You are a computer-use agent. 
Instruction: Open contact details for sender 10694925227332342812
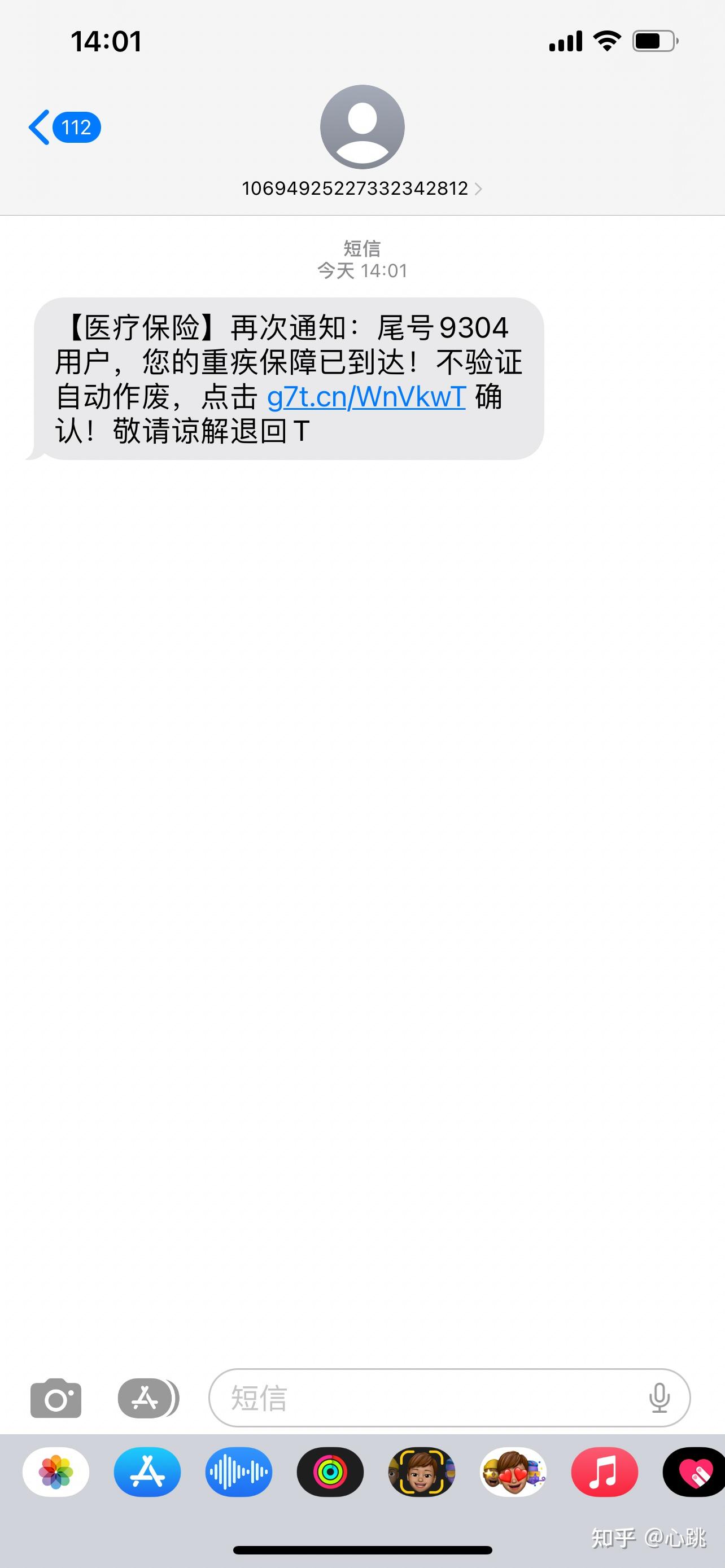point(362,188)
